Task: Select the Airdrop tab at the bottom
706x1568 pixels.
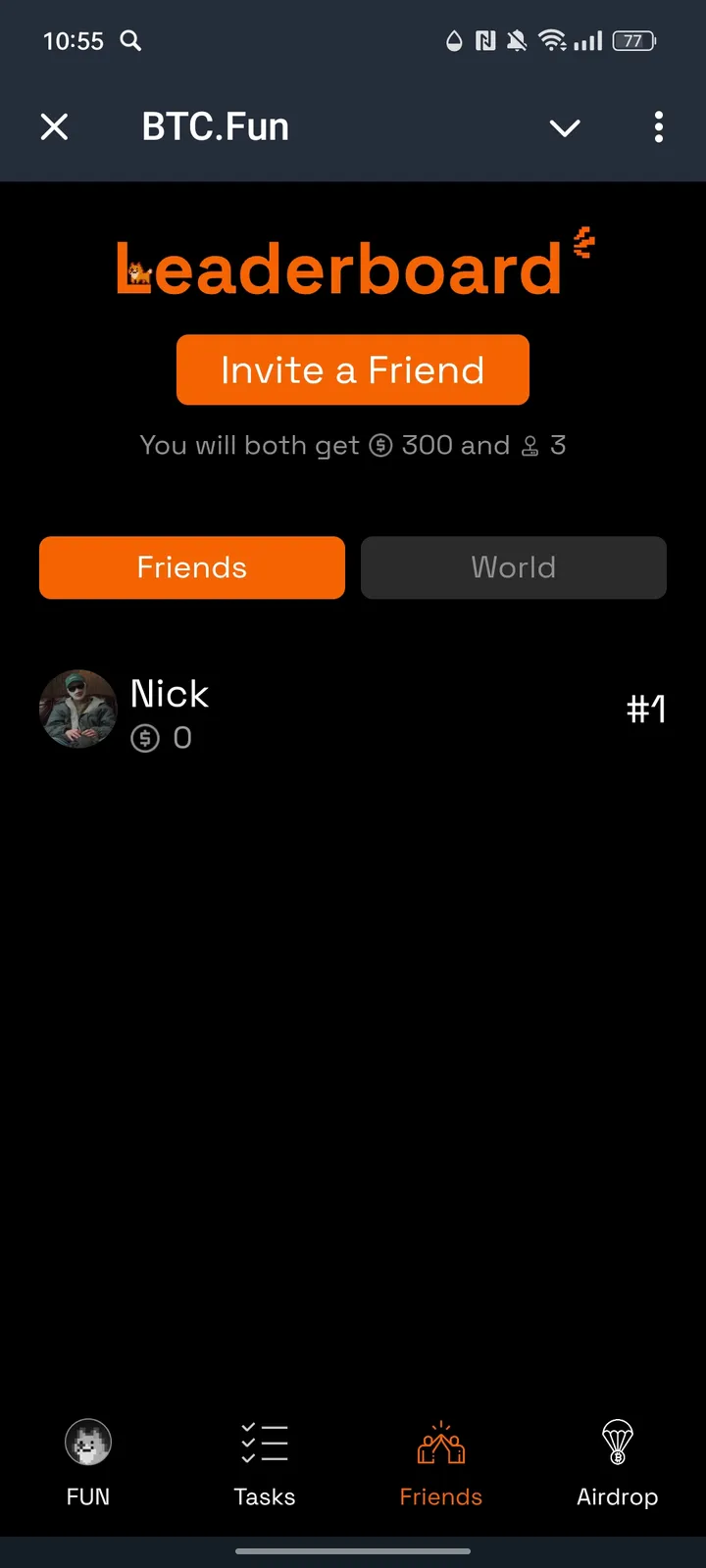Action: coord(618,1465)
